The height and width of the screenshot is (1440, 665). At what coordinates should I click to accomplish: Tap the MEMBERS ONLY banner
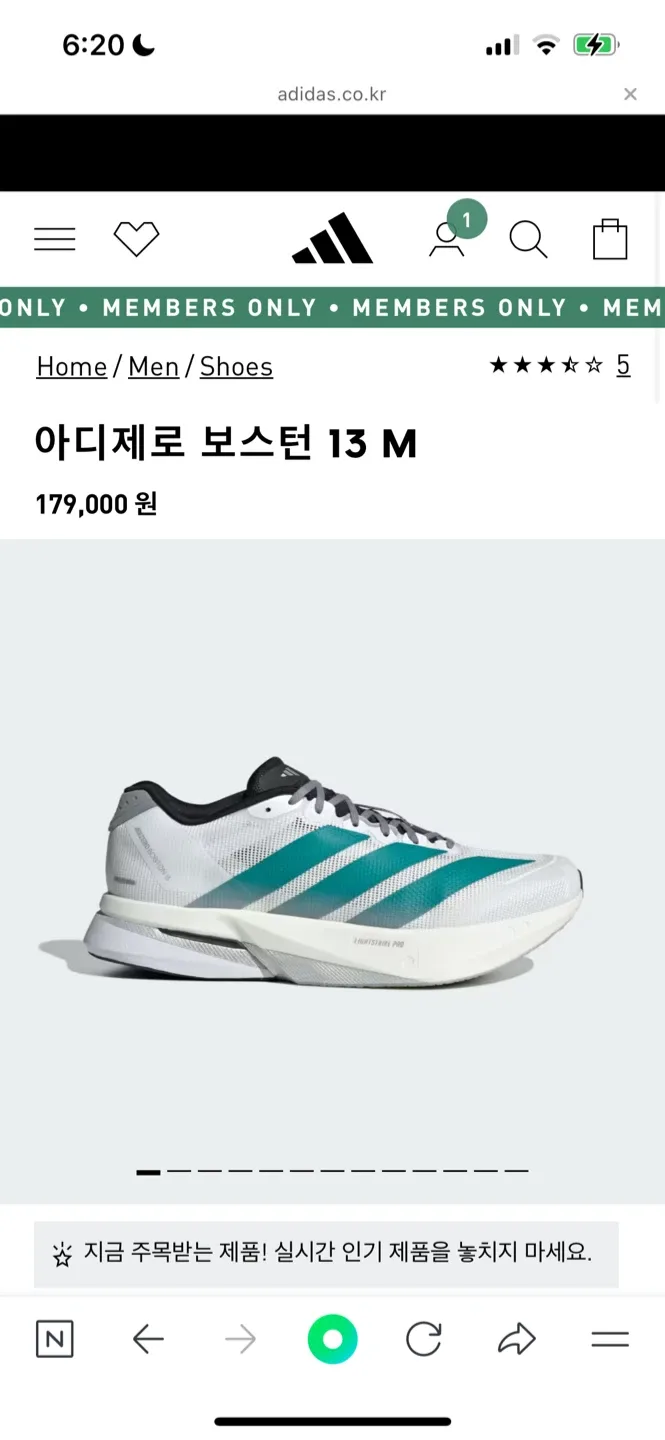(x=332, y=307)
